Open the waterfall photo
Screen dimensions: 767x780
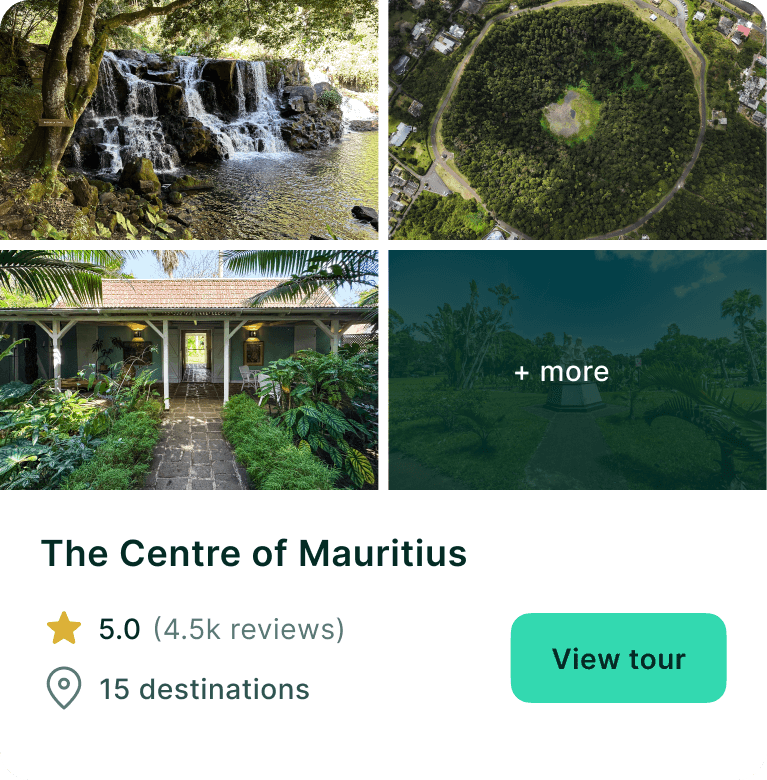click(x=189, y=119)
